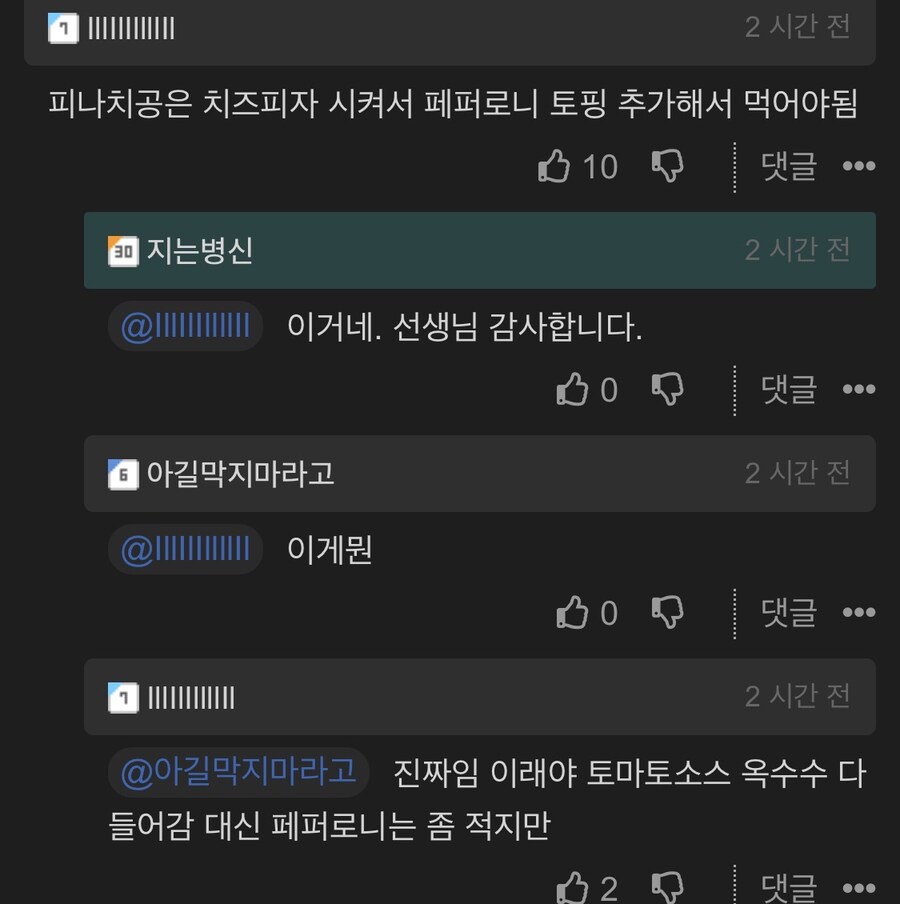Screen dimensions: 900x904
Task: Downvote the 피나치공 치즈피자 comment
Action: coord(667,166)
